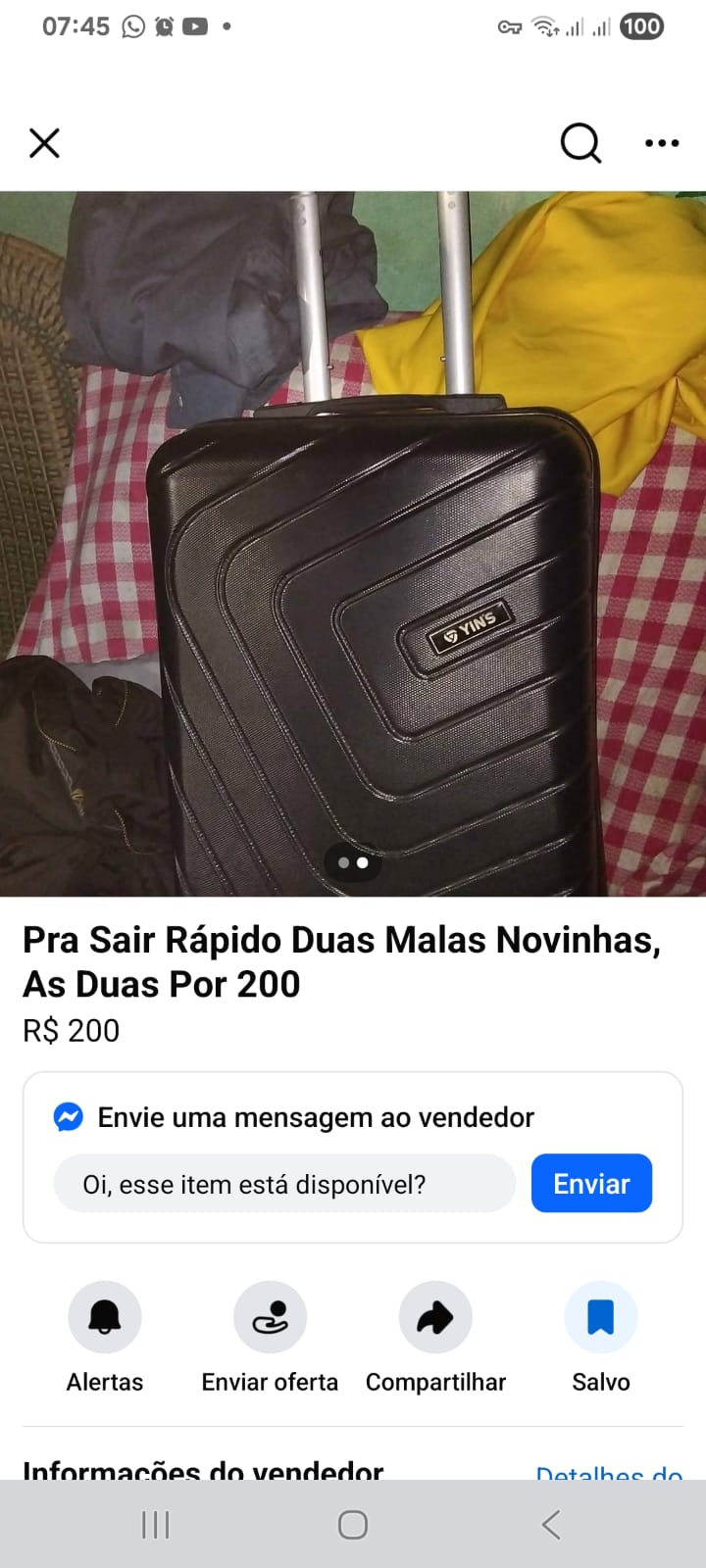Screen dimensions: 706x1568
Task: Share listing via Compartilhar
Action: [x=435, y=1318]
